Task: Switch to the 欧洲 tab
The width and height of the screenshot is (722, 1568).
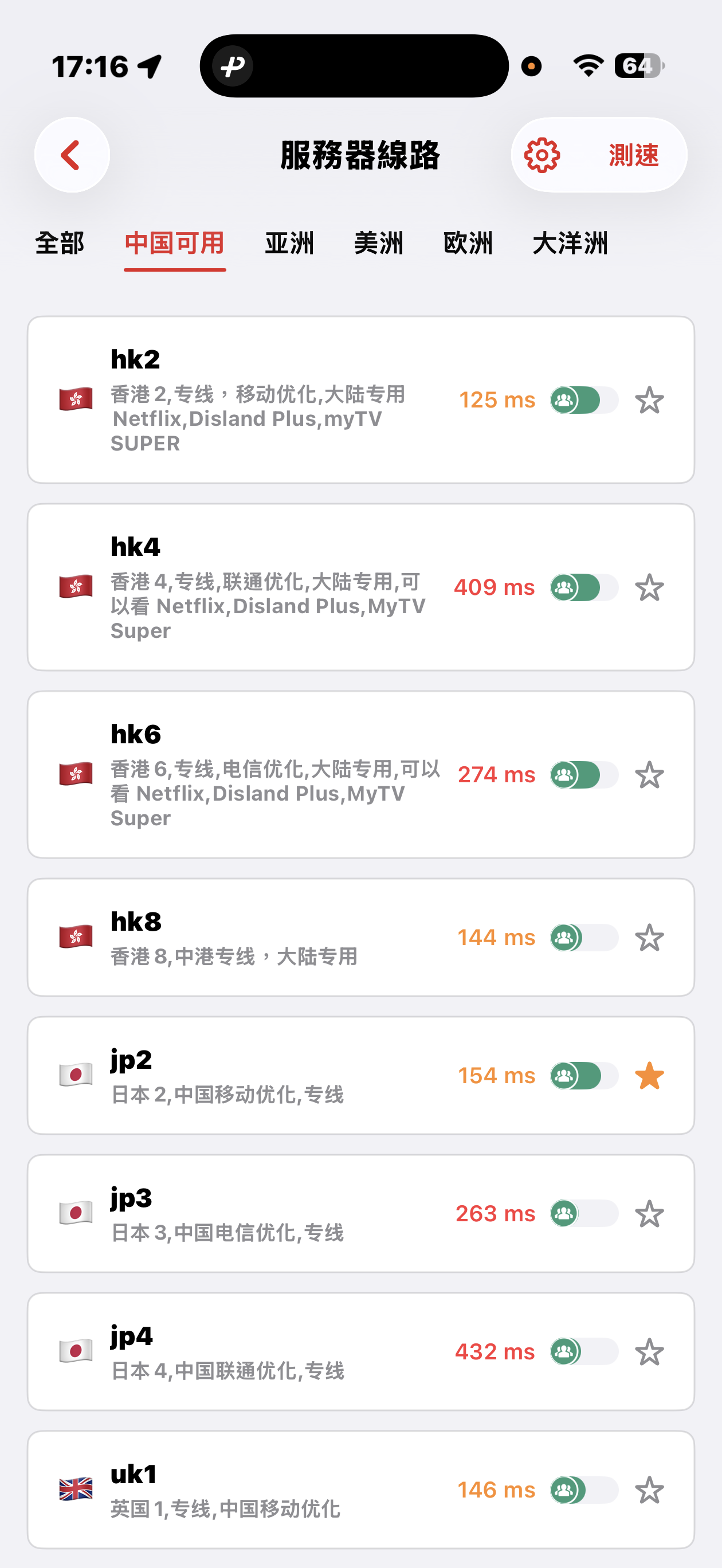Action: click(x=468, y=244)
